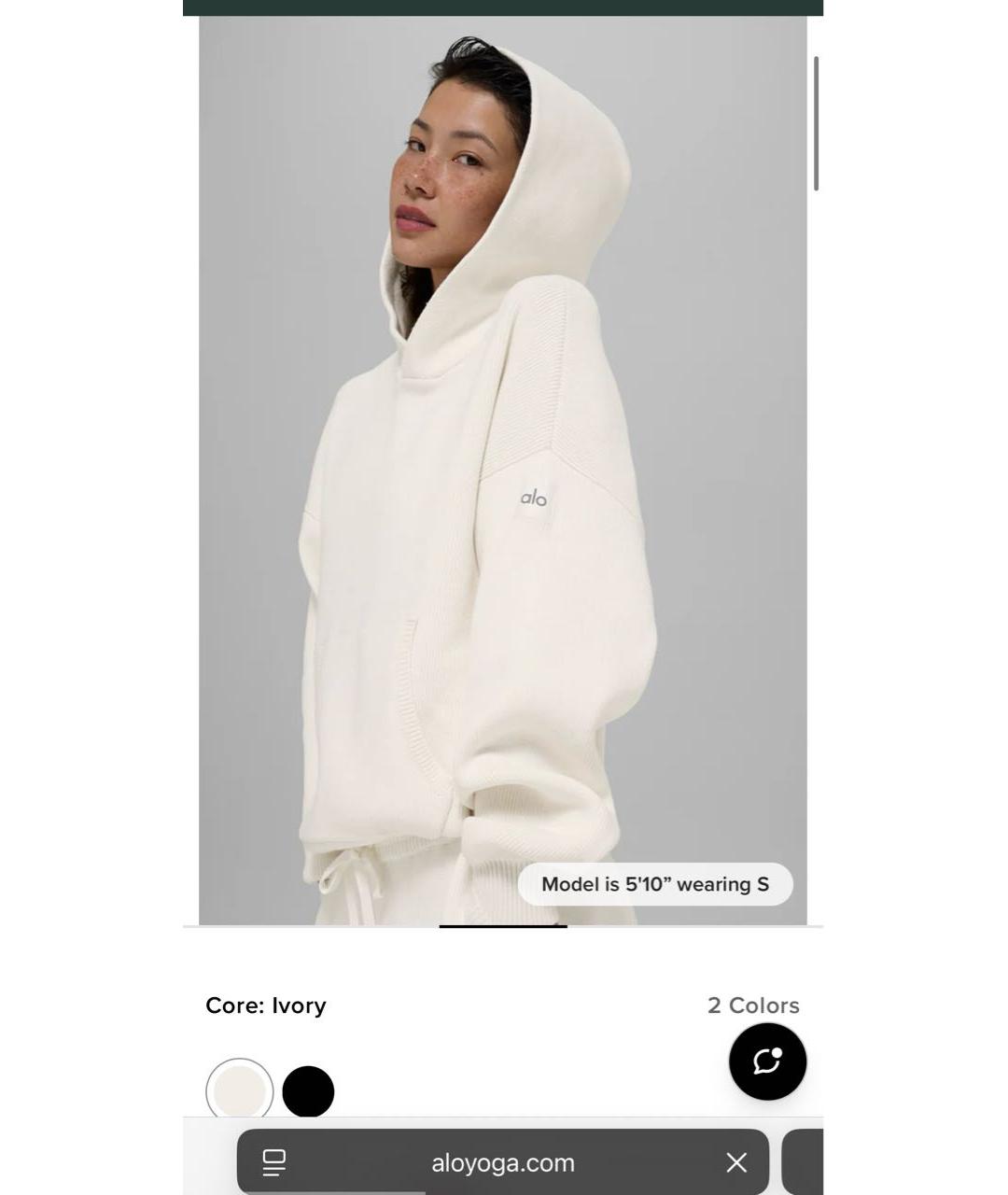Open the page menu icon in address bar
1008x1195 pixels.
pos(273,1162)
